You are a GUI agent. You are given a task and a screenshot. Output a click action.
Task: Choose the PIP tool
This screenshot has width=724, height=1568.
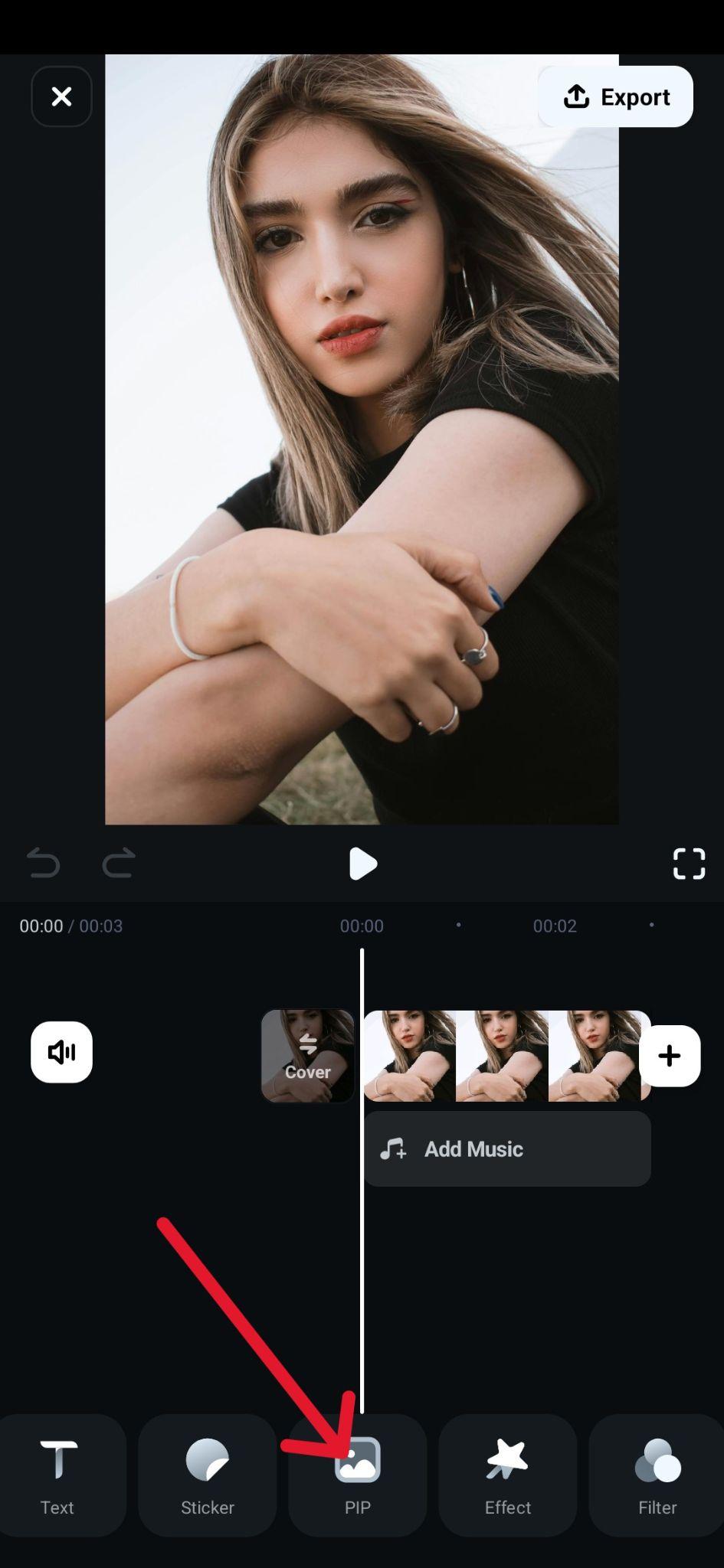pyautogui.click(x=357, y=1475)
